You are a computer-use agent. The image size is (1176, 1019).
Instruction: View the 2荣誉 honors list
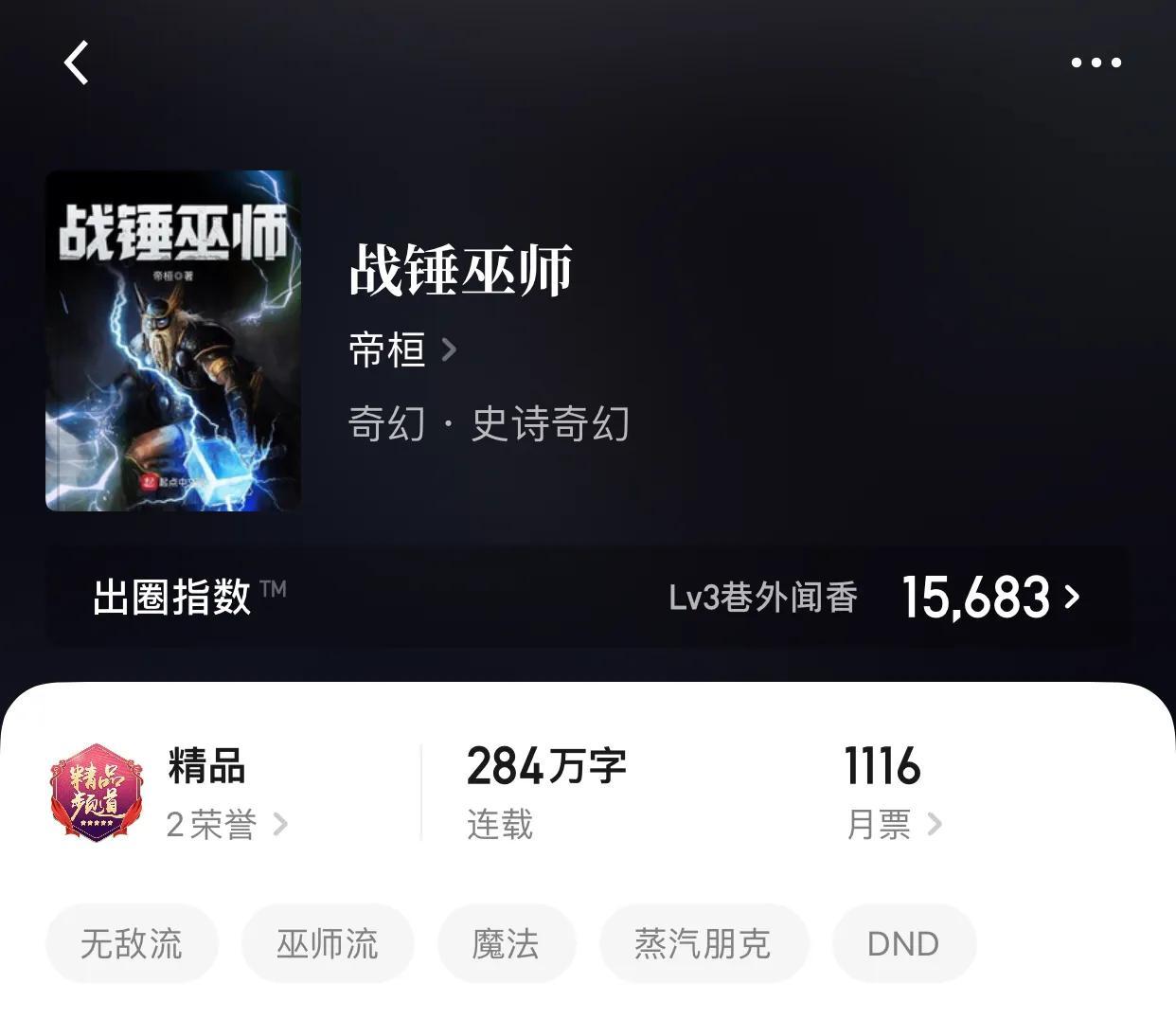pyautogui.click(x=226, y=824)
